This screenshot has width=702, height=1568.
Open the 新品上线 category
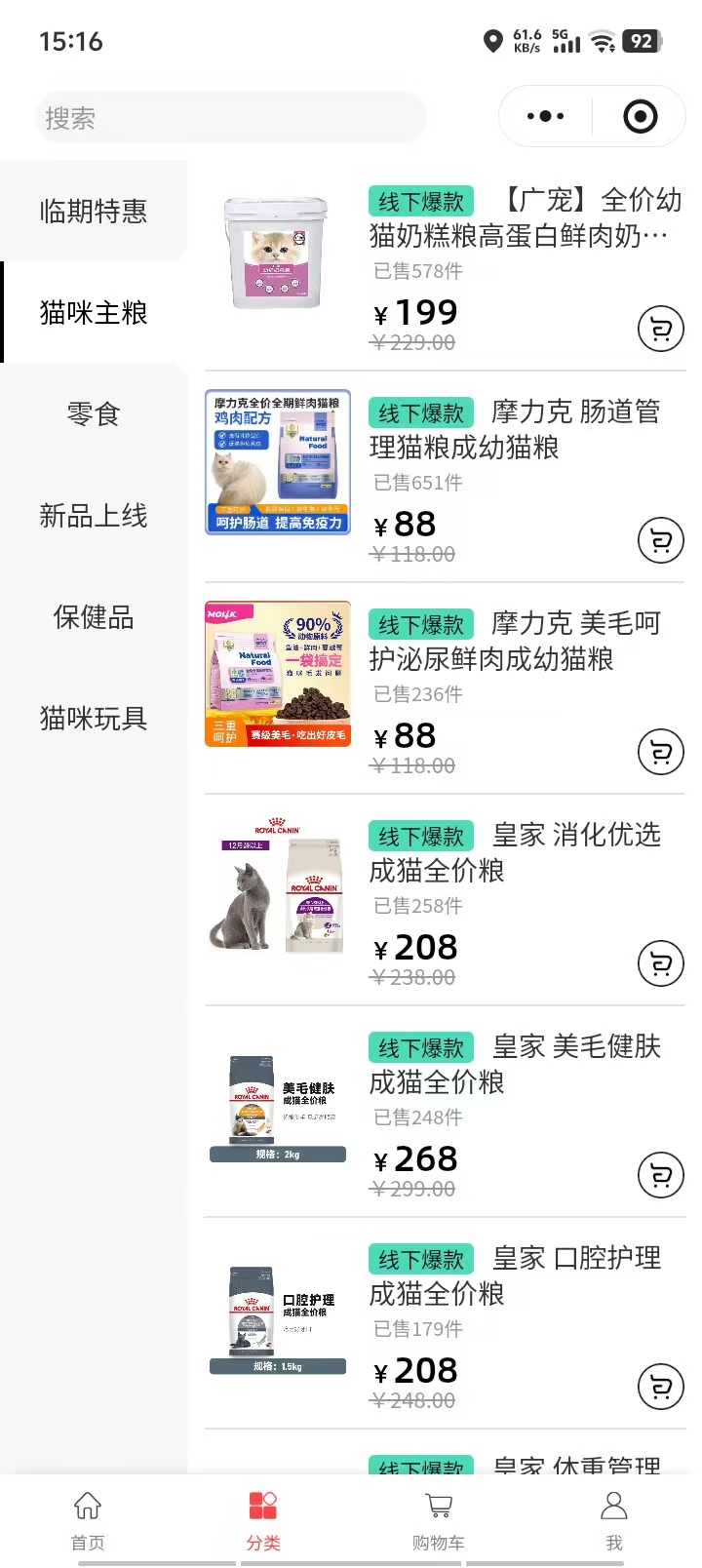94,516
